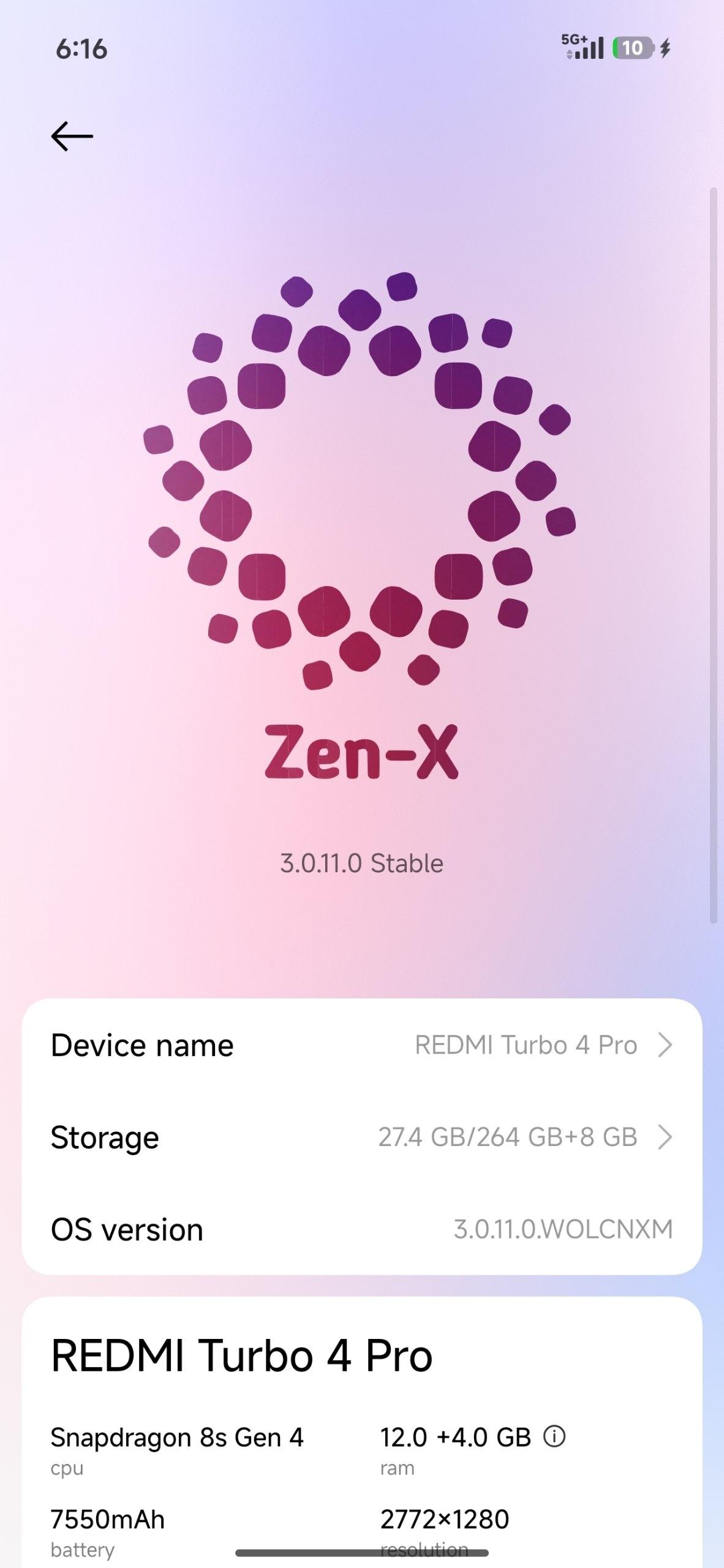Go back using the arrow icon
The width and height of the screenshot is (724, 1568).
click(x=72, y=136)
